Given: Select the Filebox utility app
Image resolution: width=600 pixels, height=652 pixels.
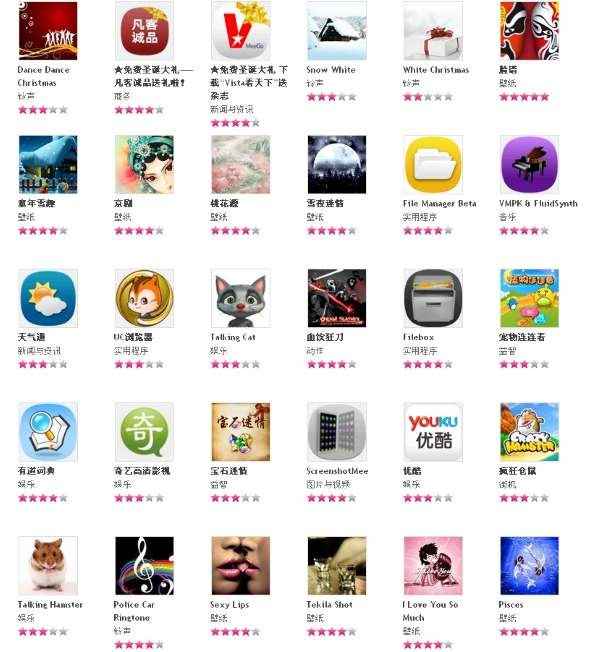Looking at the screenshot, I should point(433,298).
